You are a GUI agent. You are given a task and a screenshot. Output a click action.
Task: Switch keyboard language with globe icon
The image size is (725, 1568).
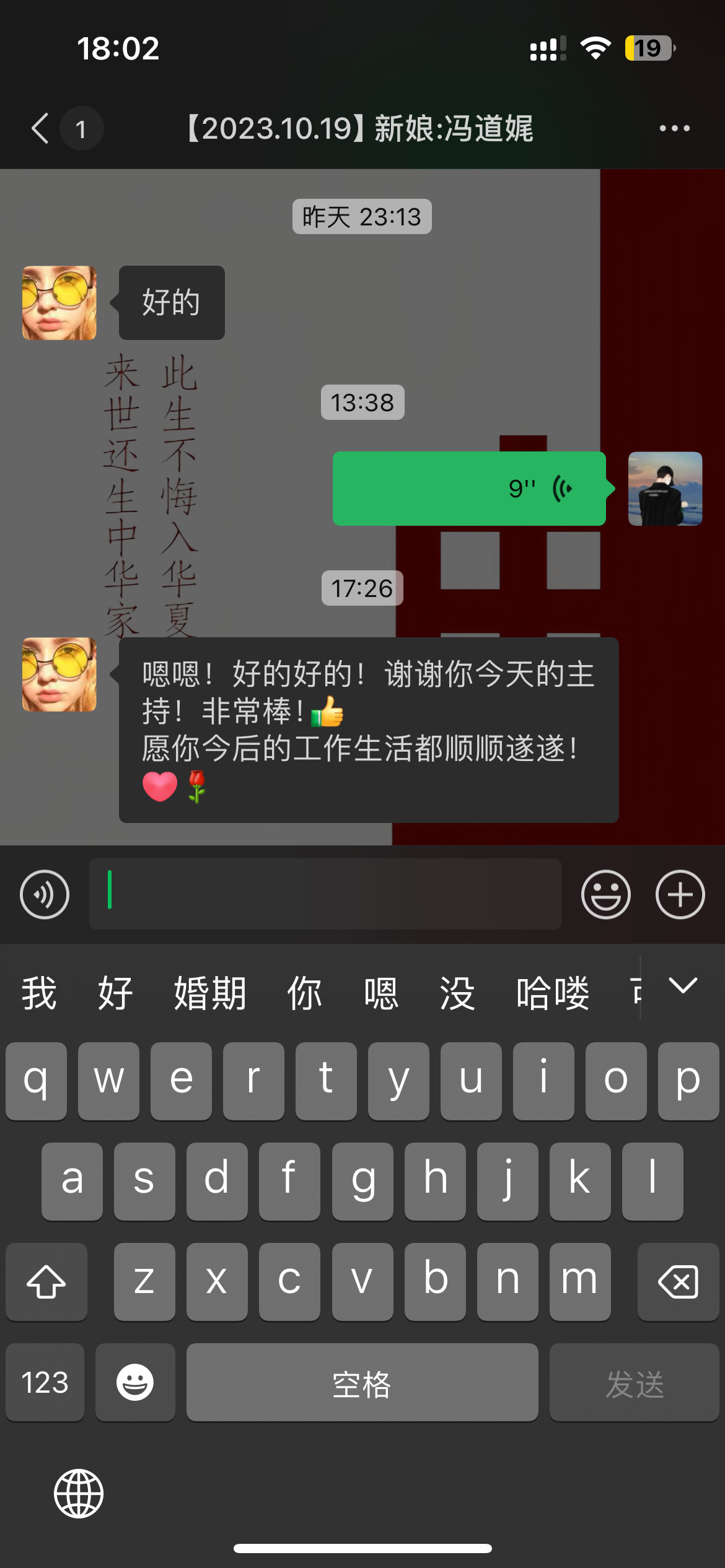(79, 1493)
